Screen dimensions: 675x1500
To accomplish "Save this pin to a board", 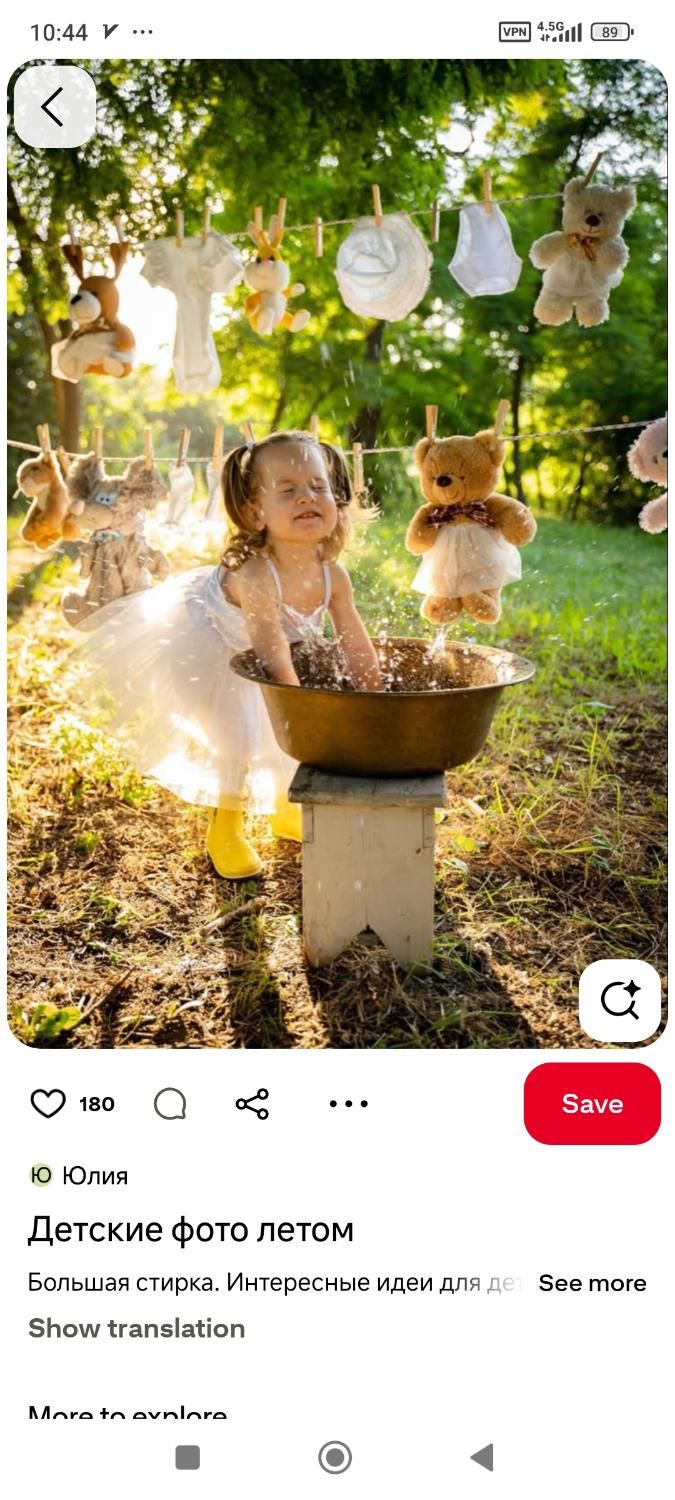I will pyautogui.click(x=591, y=1104).
